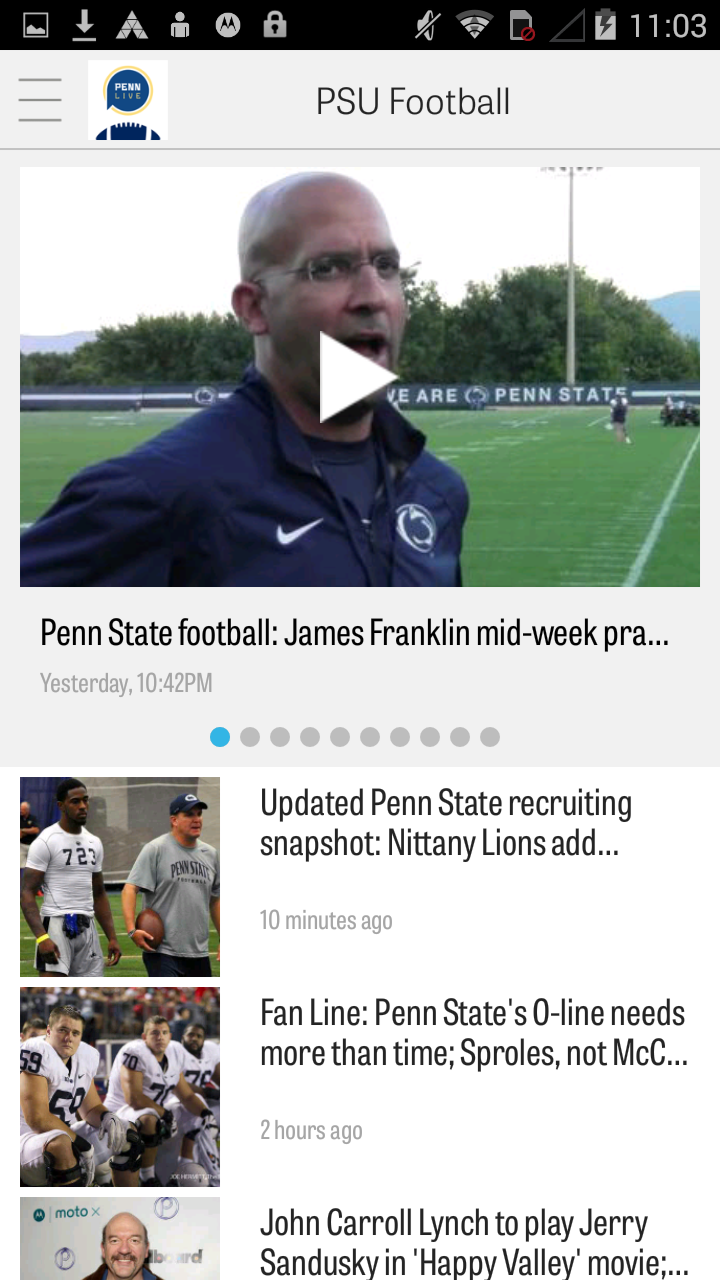The image size is (720, 1280).
Task: Open the James Franklin mid-week practice headline
Action: (354, 633)
